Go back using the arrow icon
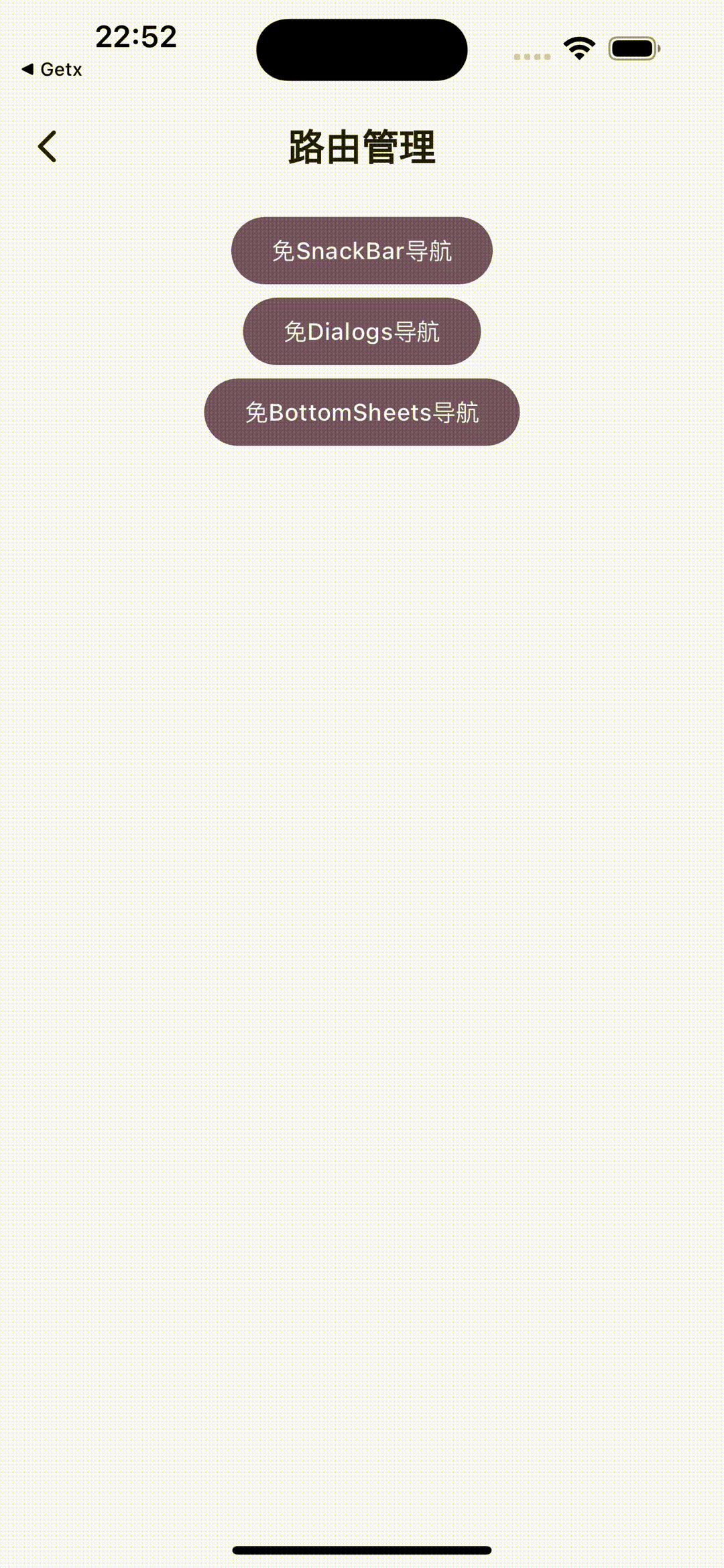Viewport: 724px width, 1568px height. 47,147
